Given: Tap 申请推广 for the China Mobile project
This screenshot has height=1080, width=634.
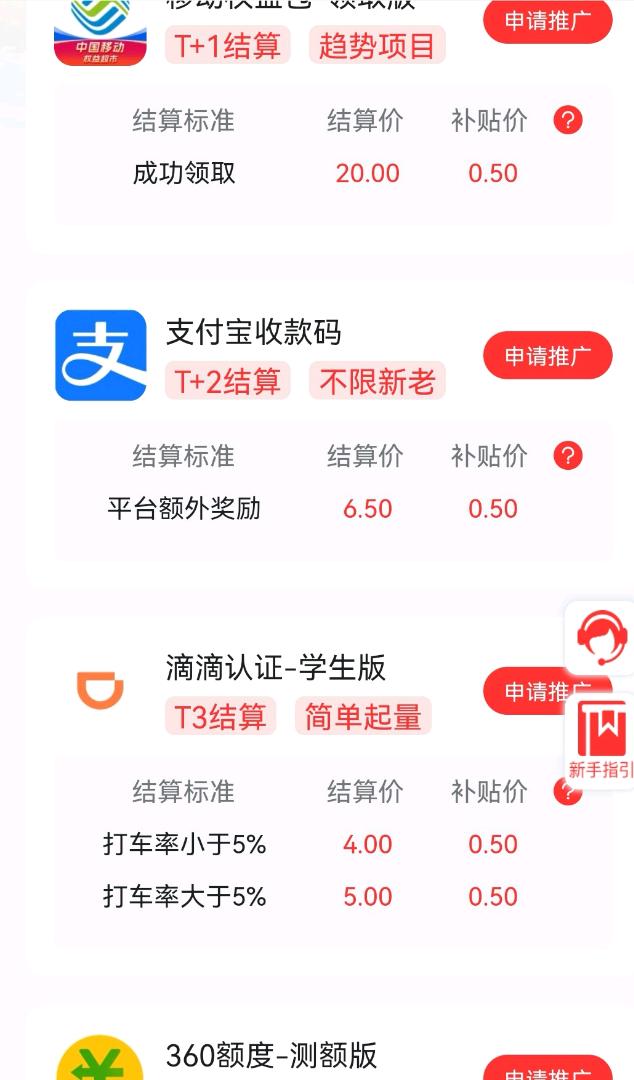Looking at the screenshot, I should point(547,21).
